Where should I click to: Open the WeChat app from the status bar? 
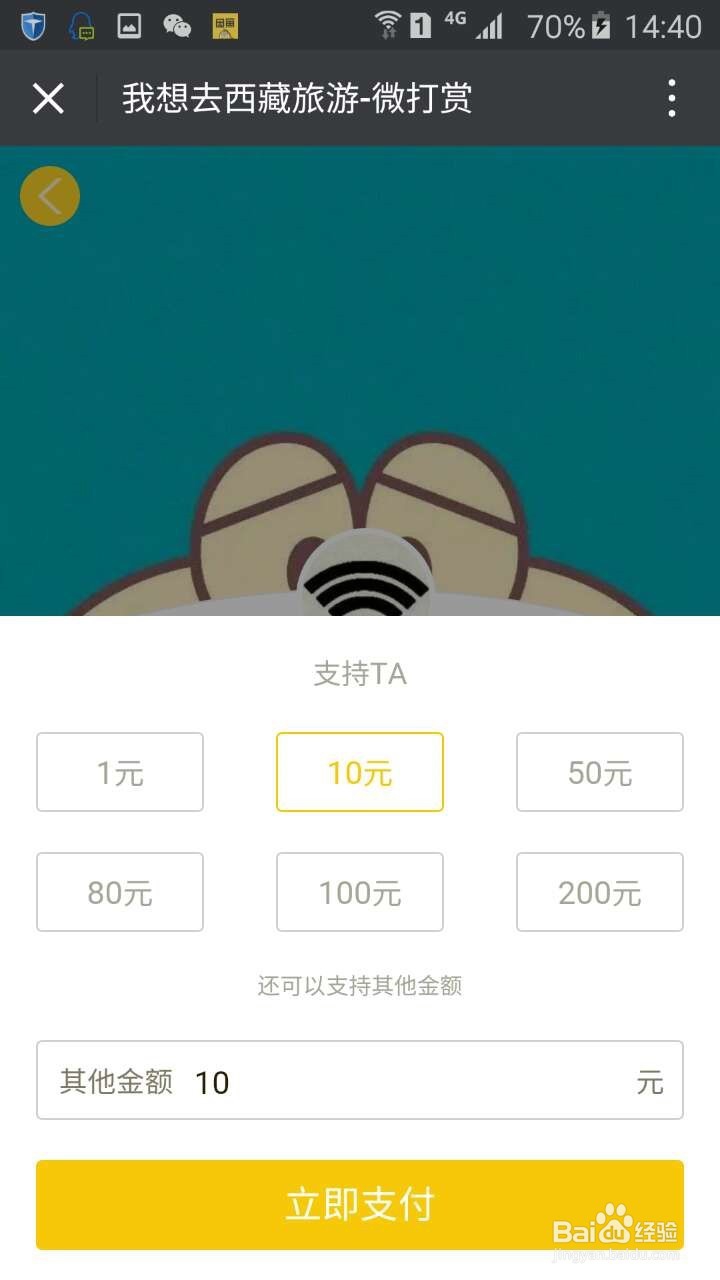177,23
